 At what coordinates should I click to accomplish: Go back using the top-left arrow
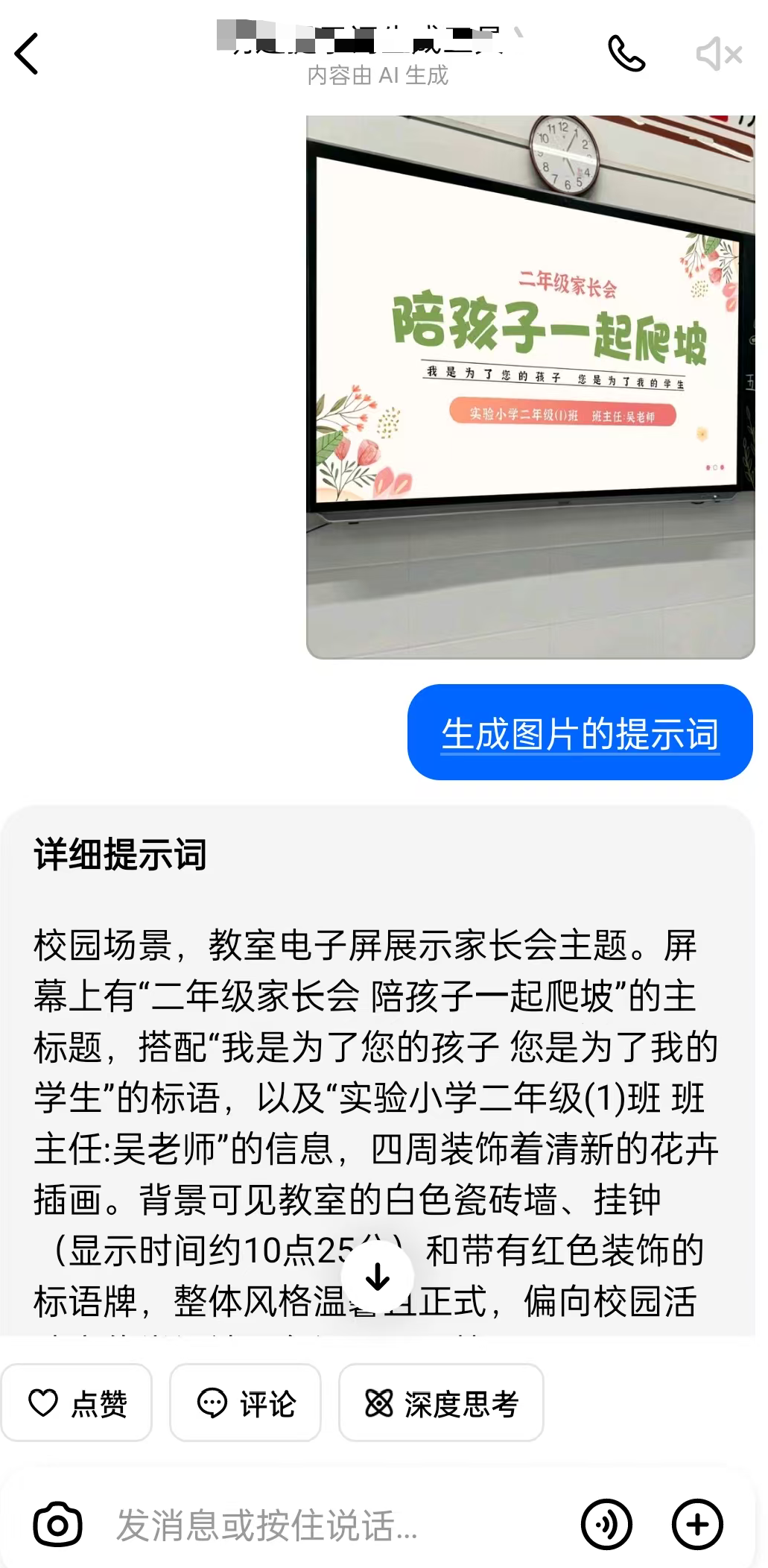click(x=28, y=54)
